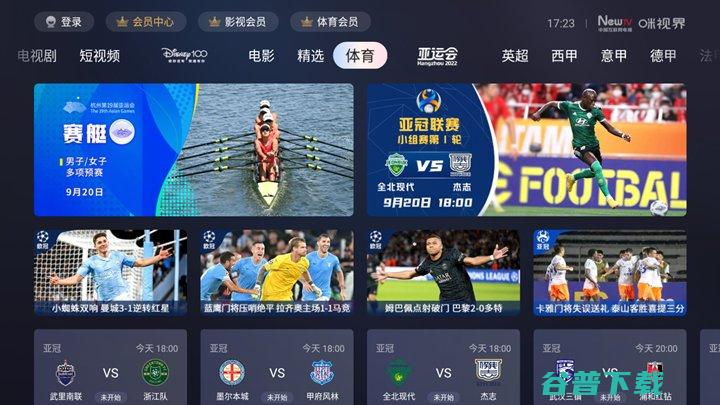Image resolution: width=720 pixels, height=405 pixels.
Task: Switch to the 英超 tab
Action: (x=515, y=56)
